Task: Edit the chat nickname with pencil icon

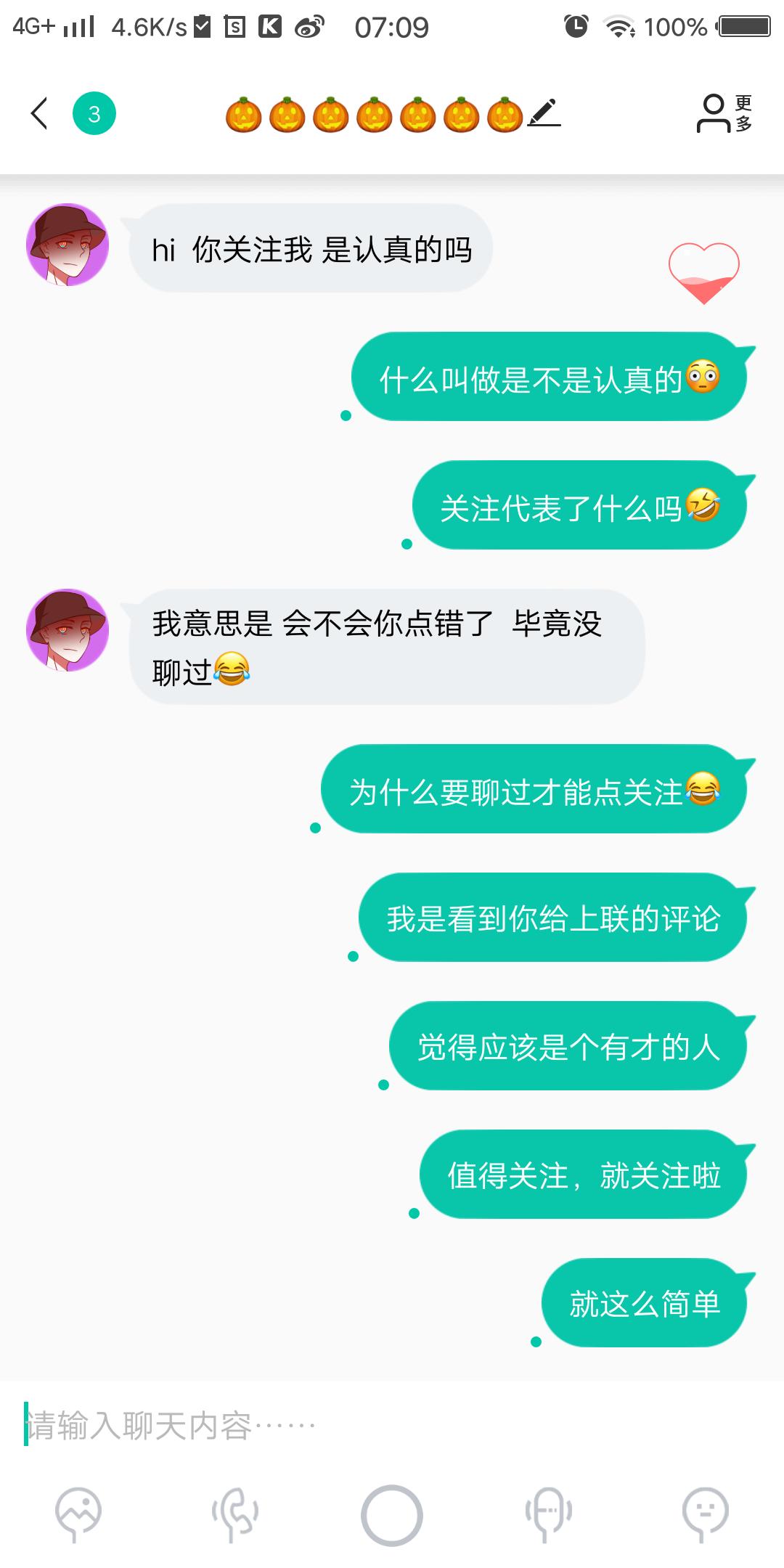Action: click(x=544, y=113)
